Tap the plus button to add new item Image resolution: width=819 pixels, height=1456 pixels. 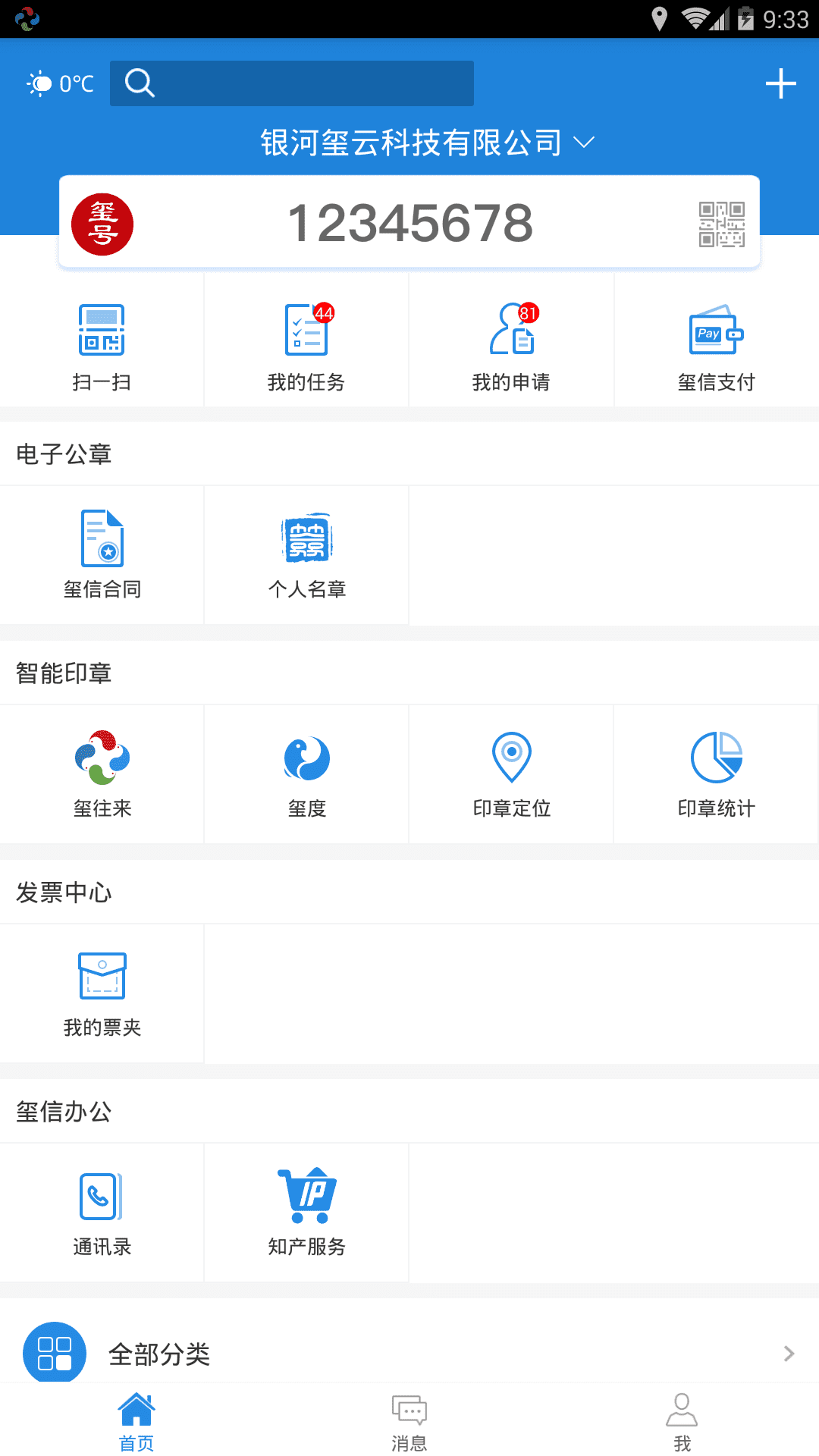780,84
